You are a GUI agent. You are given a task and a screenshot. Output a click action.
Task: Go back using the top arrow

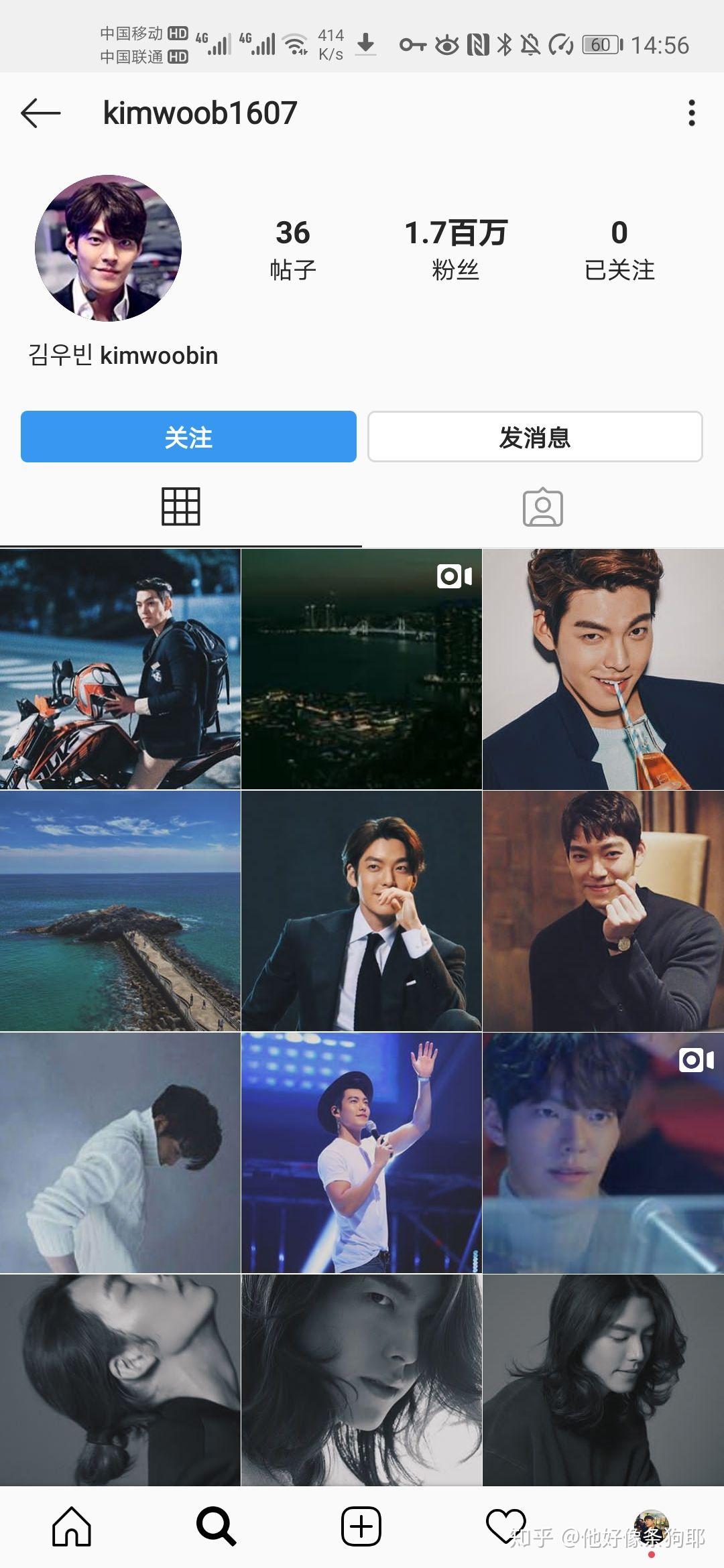click(41, 113)
